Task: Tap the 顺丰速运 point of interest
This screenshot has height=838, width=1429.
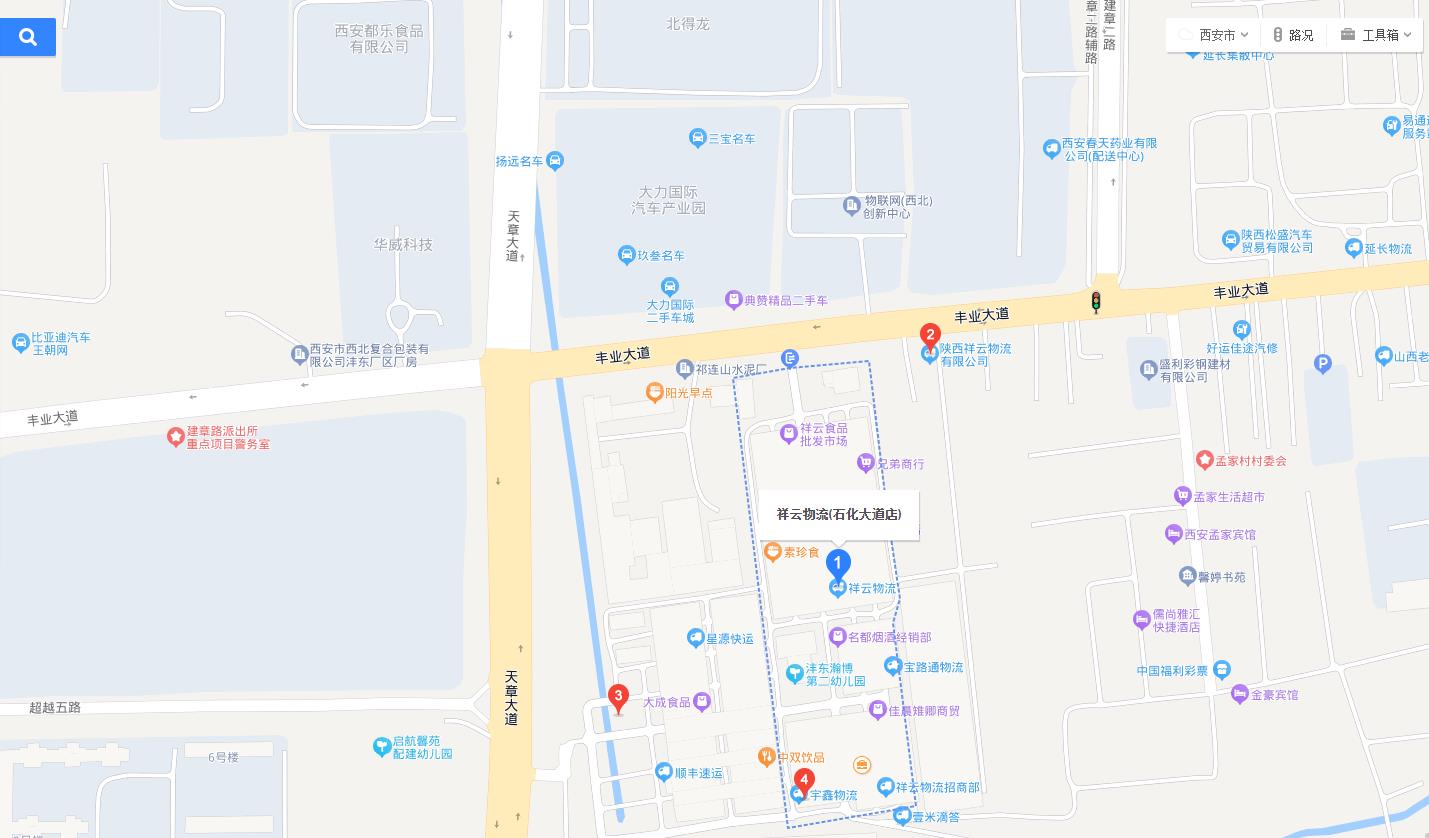Action: (x=697, y=773)
